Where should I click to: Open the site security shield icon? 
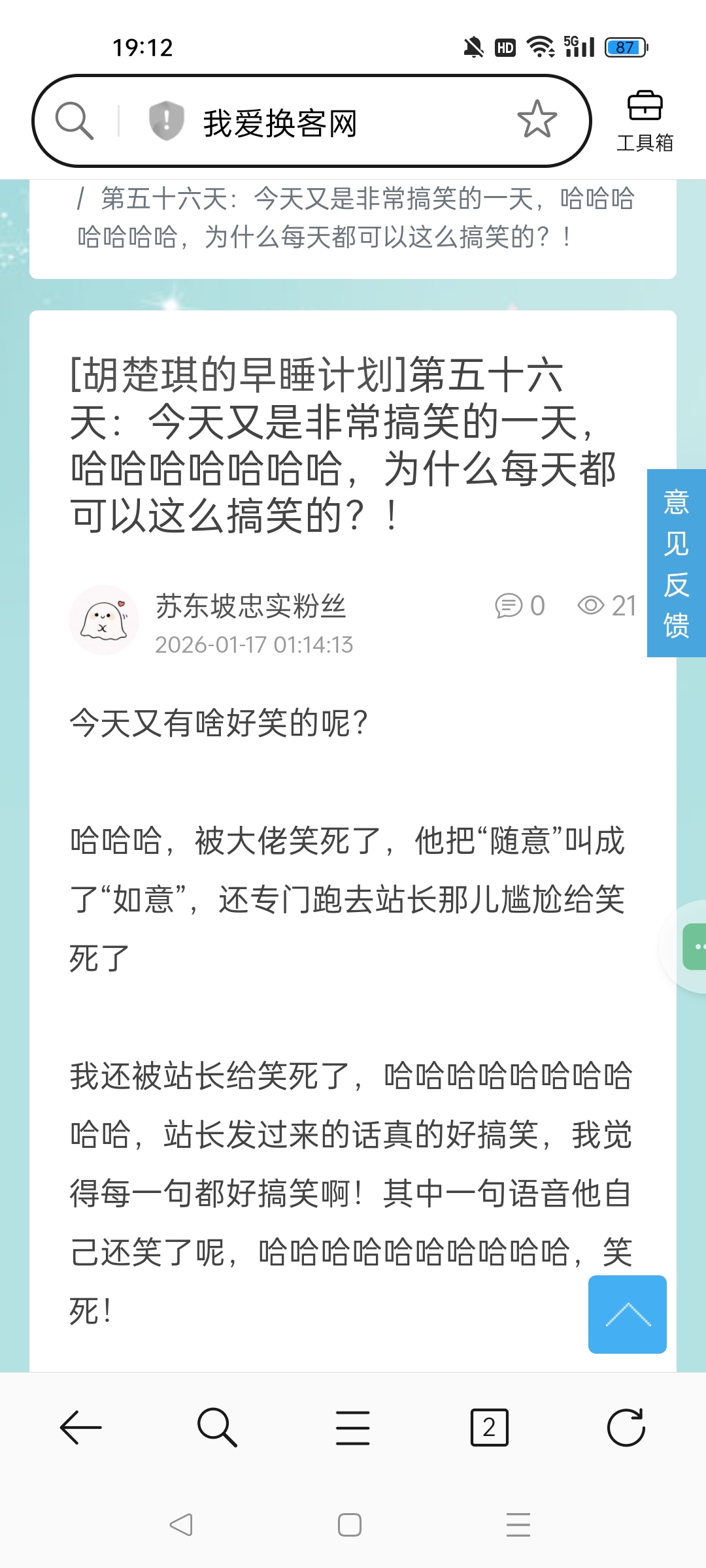[166, 121]
